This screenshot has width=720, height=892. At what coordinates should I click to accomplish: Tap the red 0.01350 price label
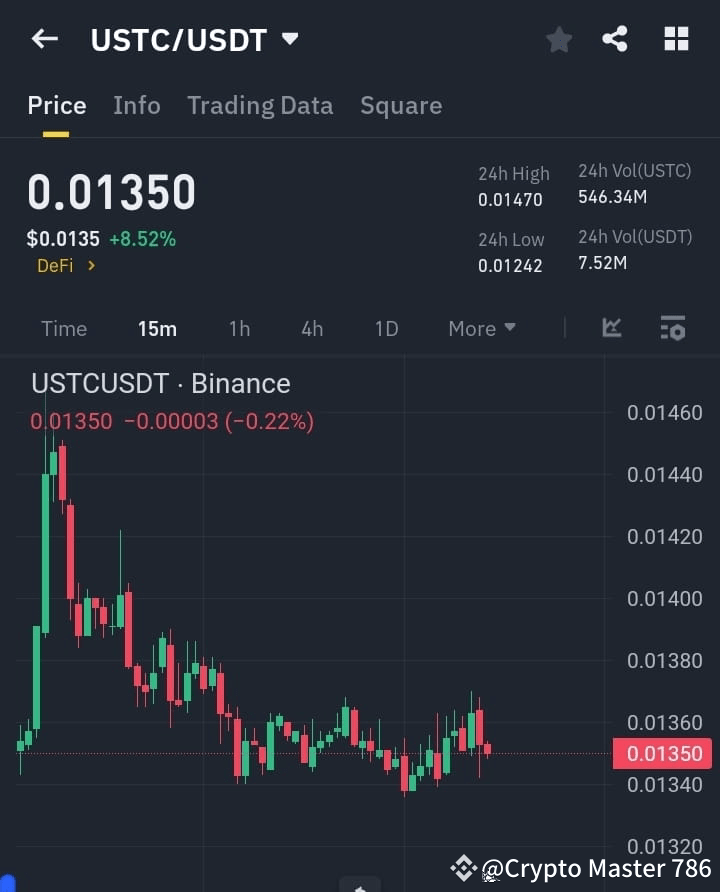coord(661,754)
